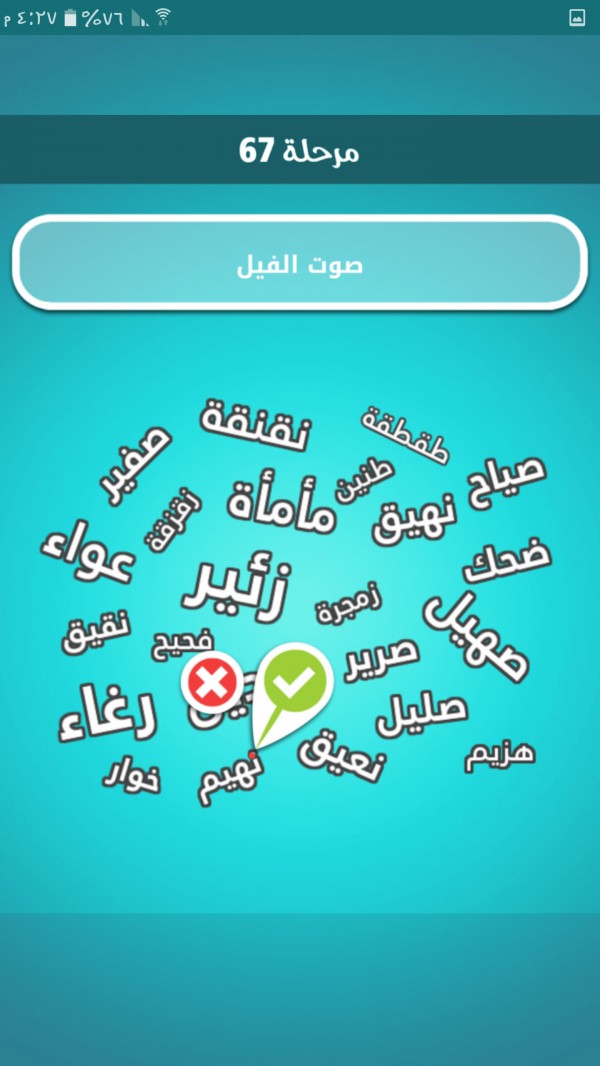Tap the word خوار

(133, 777)
